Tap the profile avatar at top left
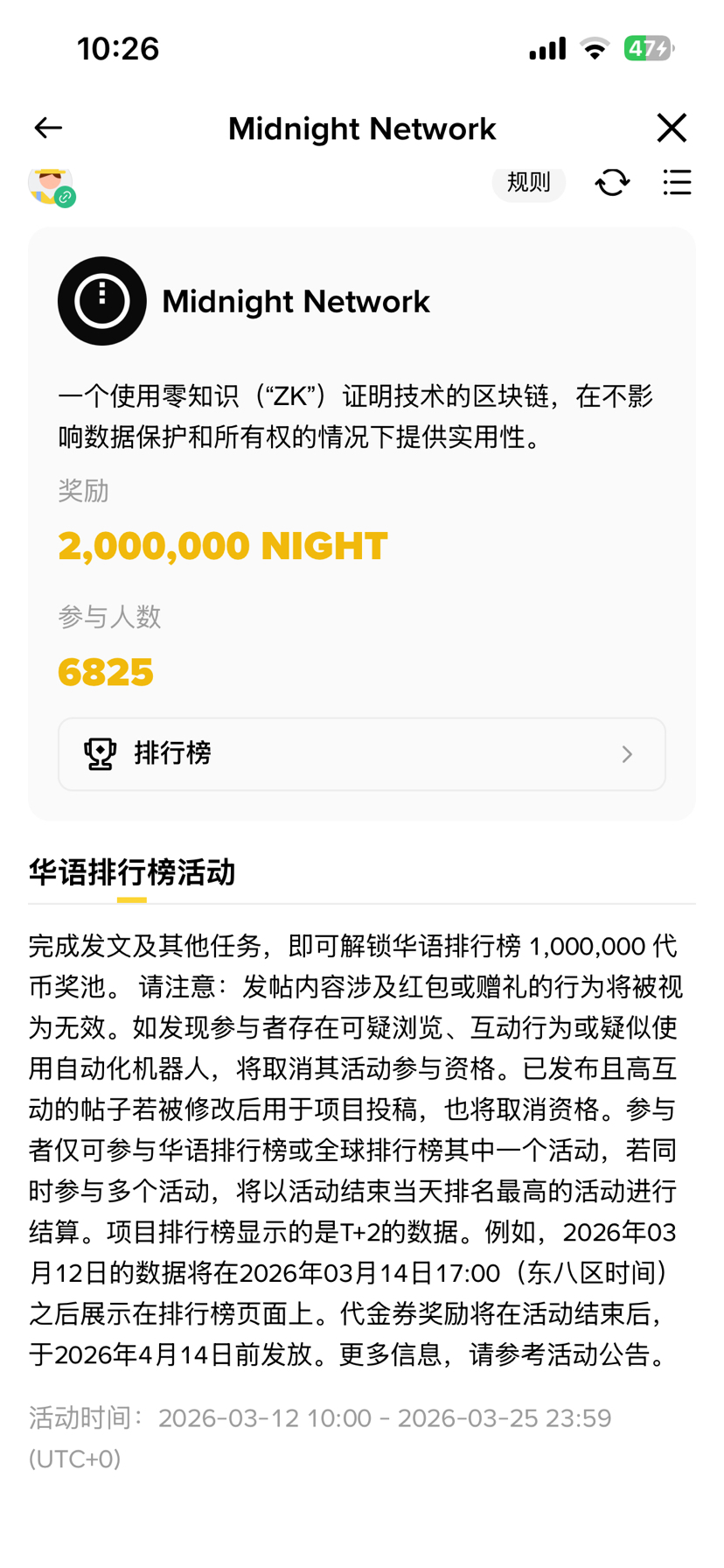Screen dimensions: 724x1568 coord(51,185)
